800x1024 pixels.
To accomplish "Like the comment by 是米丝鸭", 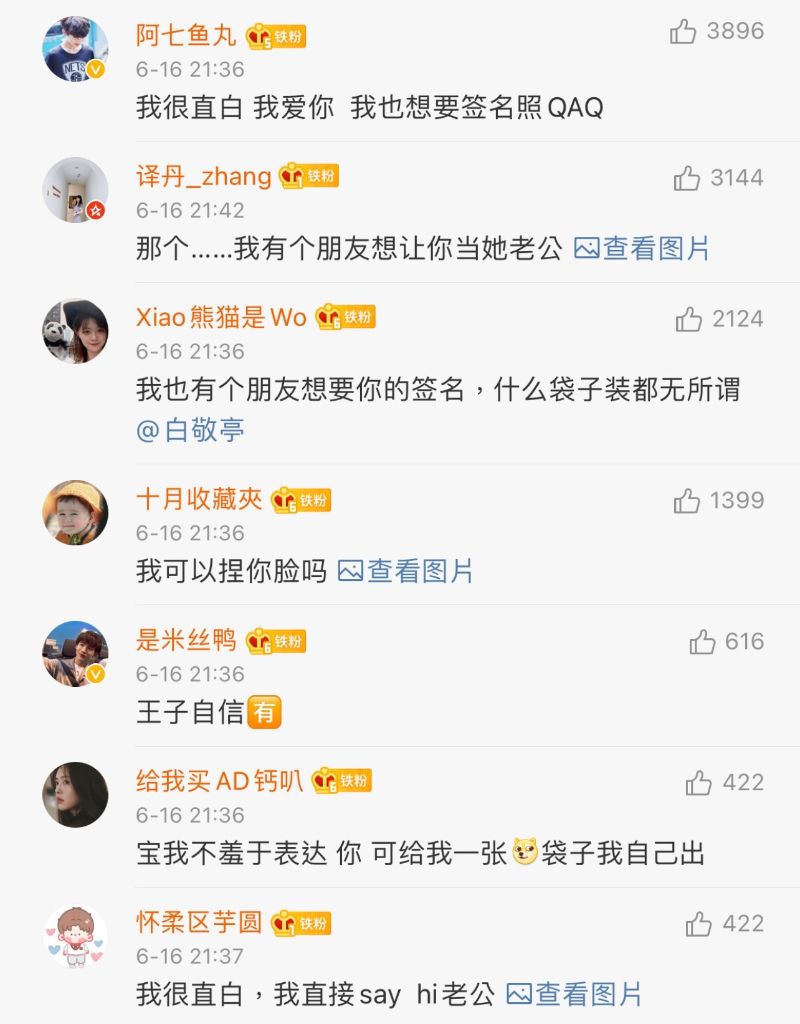I will point(702,642).
